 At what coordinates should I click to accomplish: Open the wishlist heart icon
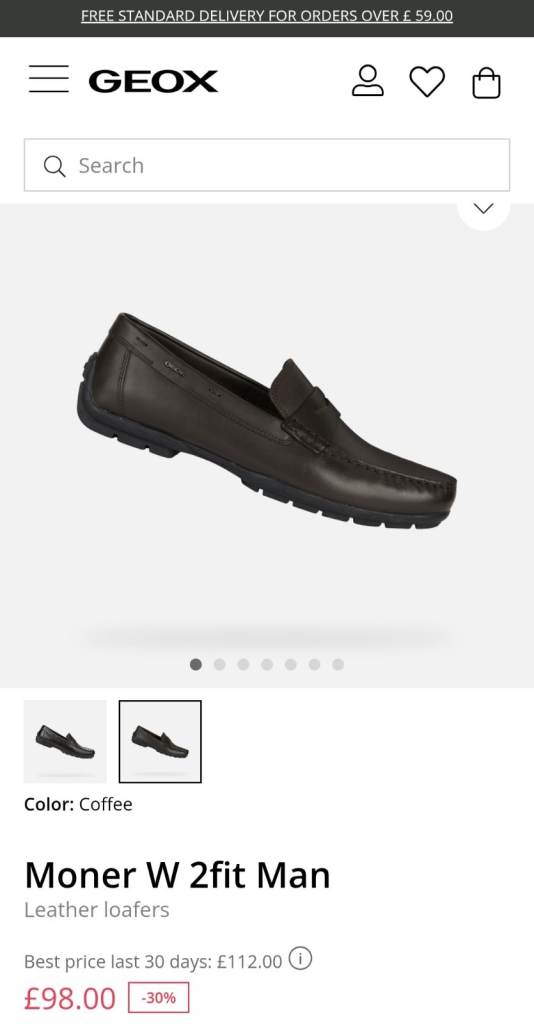[x=427, y=82]
